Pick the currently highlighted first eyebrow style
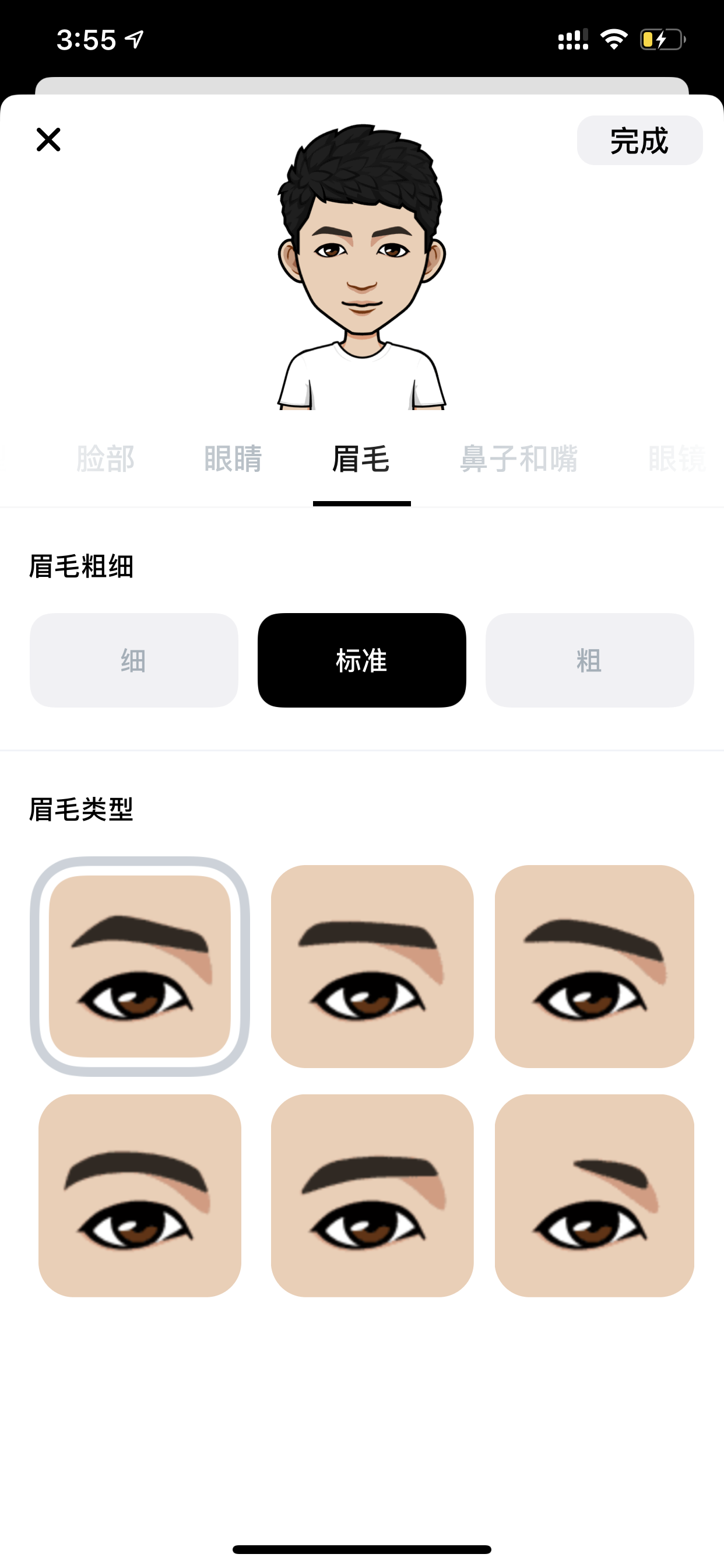 pos(140,966)
